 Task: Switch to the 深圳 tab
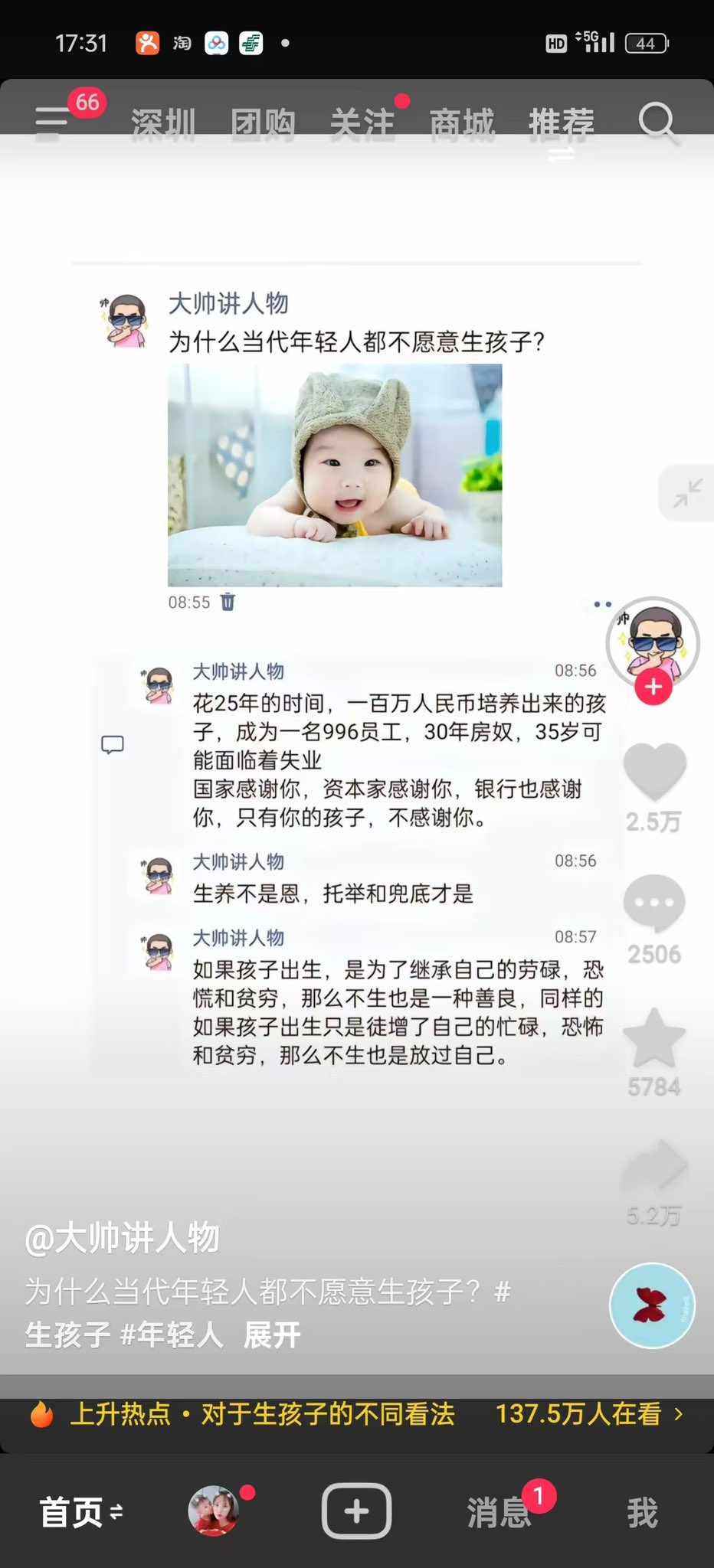tap(163, 124)
